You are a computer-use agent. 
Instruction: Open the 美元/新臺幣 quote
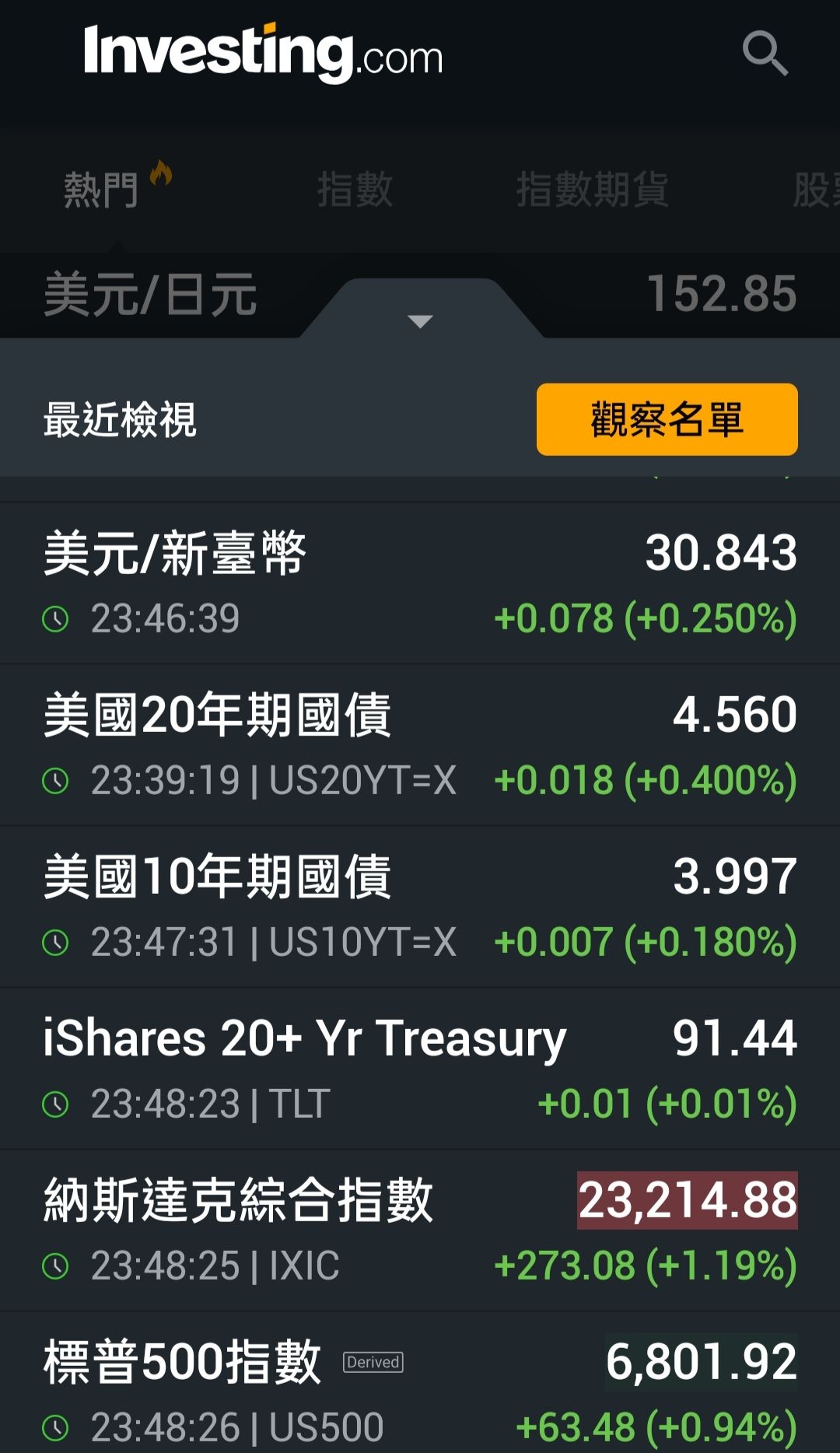coord(420,583)
